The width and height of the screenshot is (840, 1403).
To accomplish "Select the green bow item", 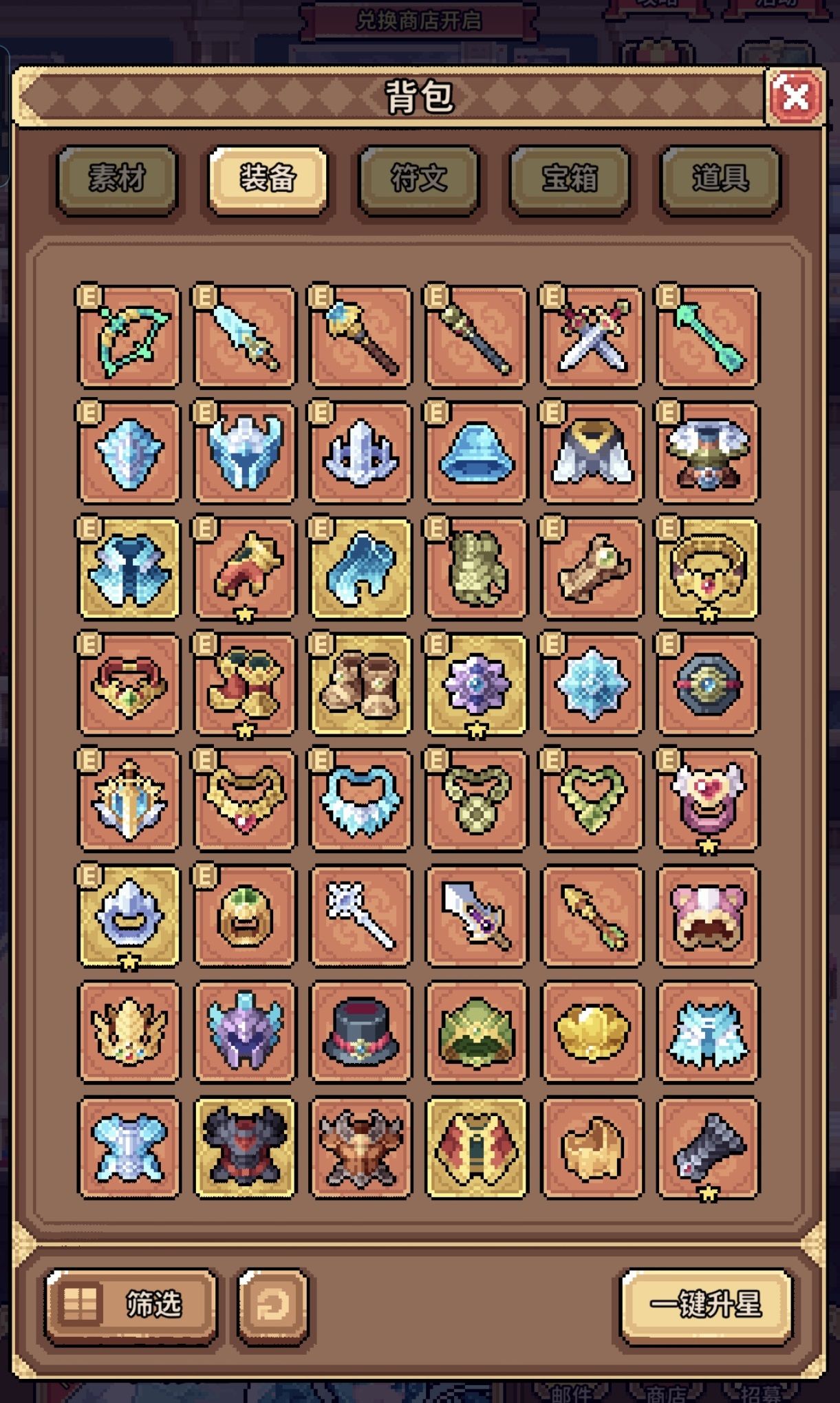I will coord(129,337).
